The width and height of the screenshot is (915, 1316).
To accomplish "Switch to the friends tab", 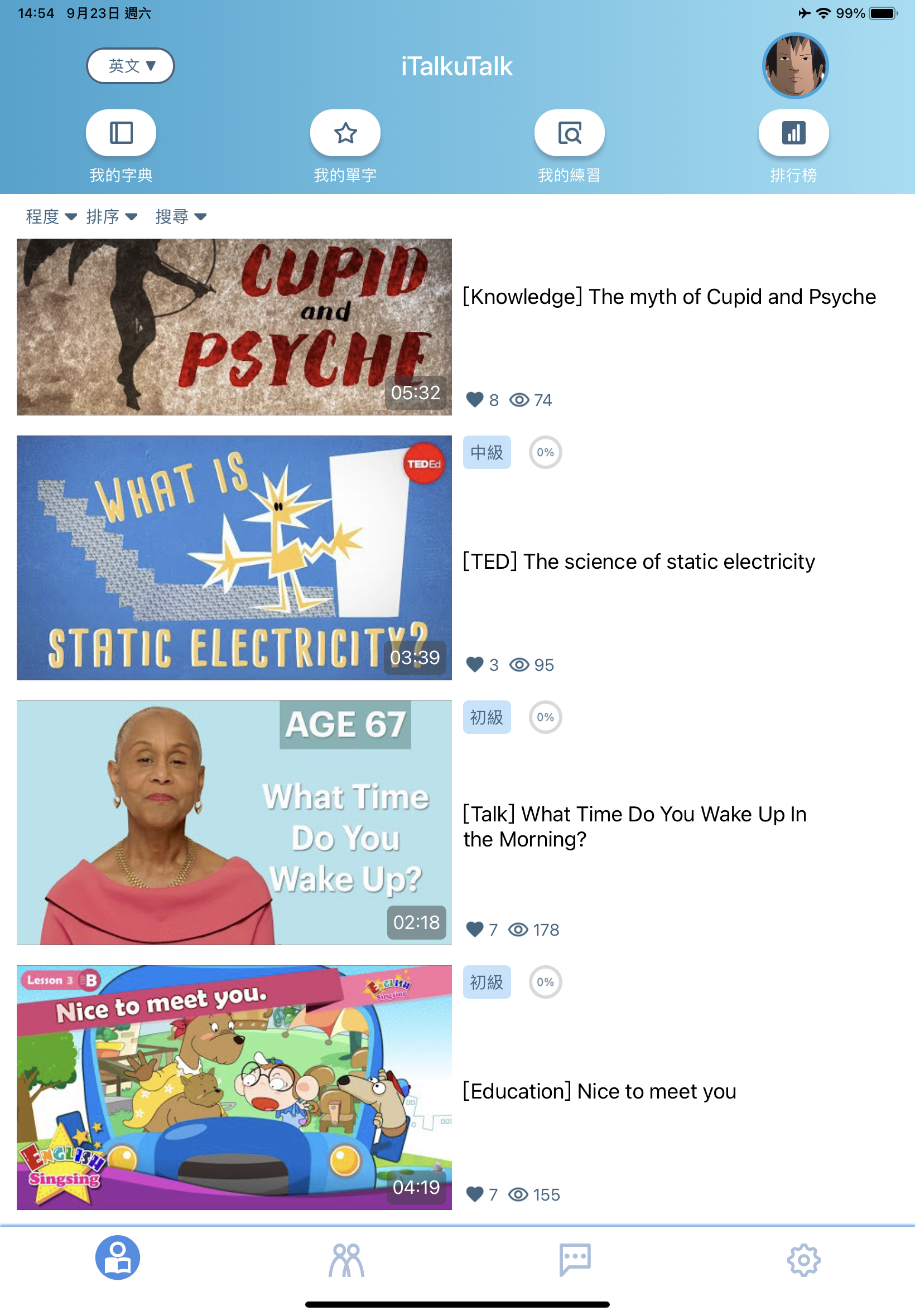I will 346,1259.
